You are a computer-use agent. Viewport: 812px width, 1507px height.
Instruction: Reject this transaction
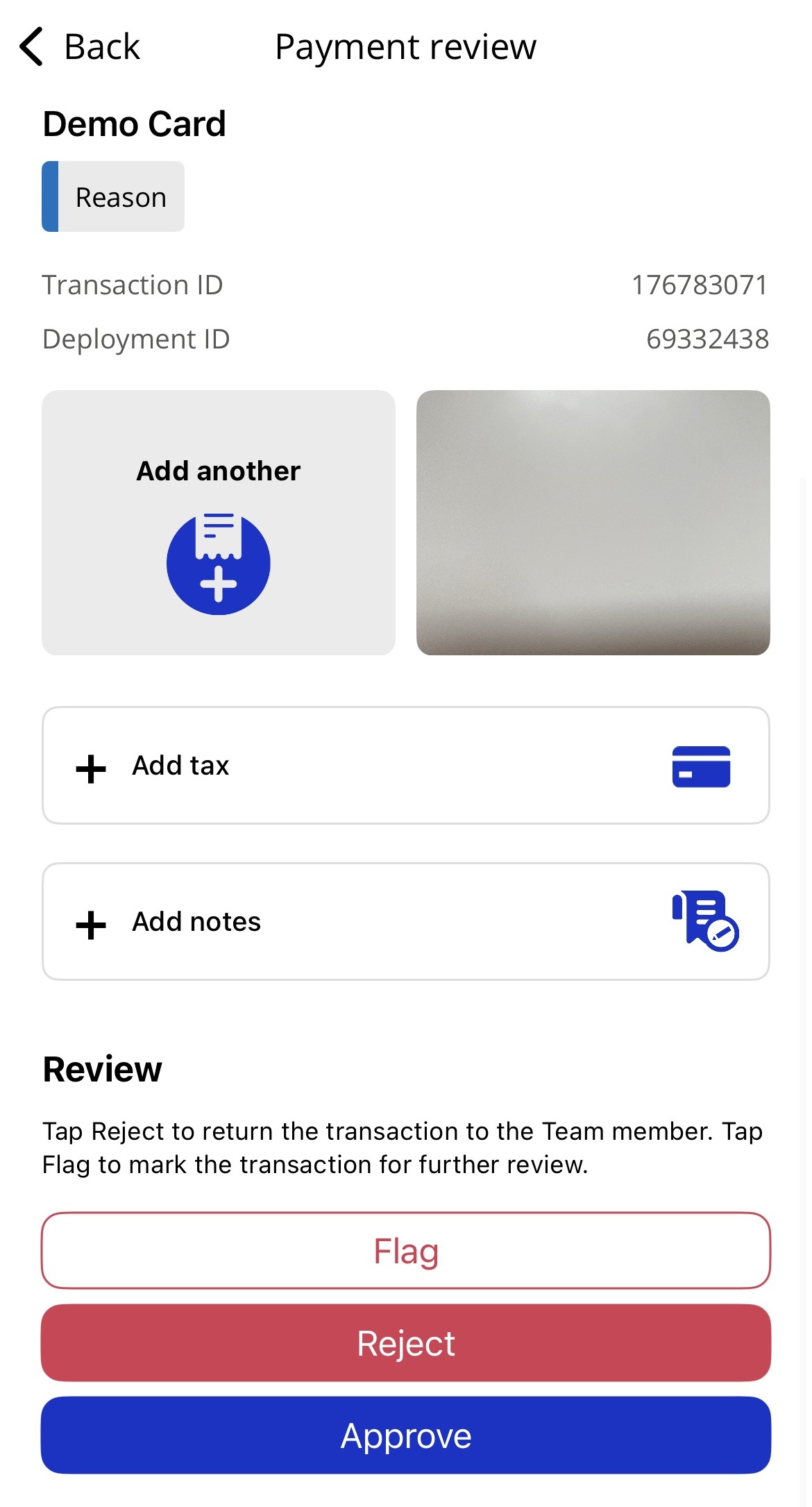pos(406,1343)
